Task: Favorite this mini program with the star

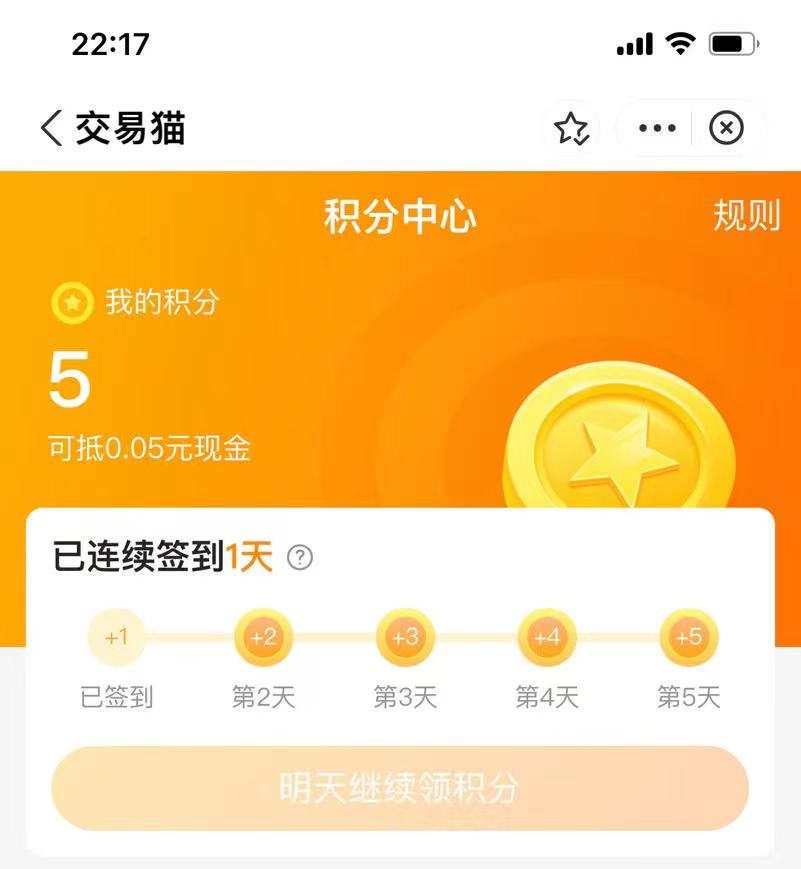Action: (571, 128)
